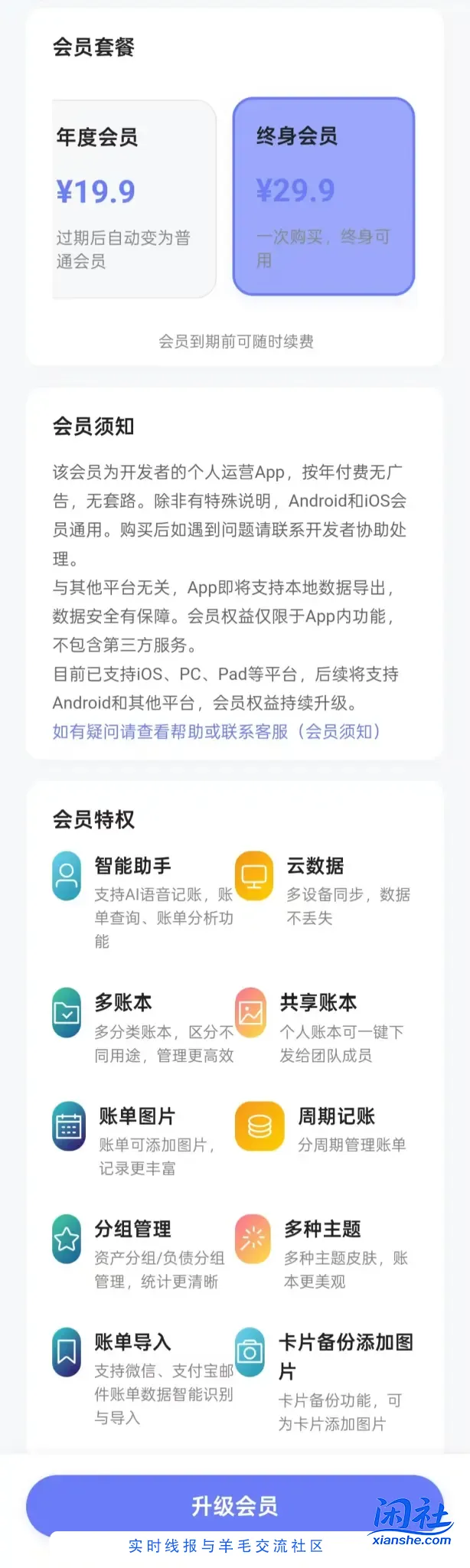Open the 会员须知 help link
Screen dimensions: 470x1568
[217, 732]
